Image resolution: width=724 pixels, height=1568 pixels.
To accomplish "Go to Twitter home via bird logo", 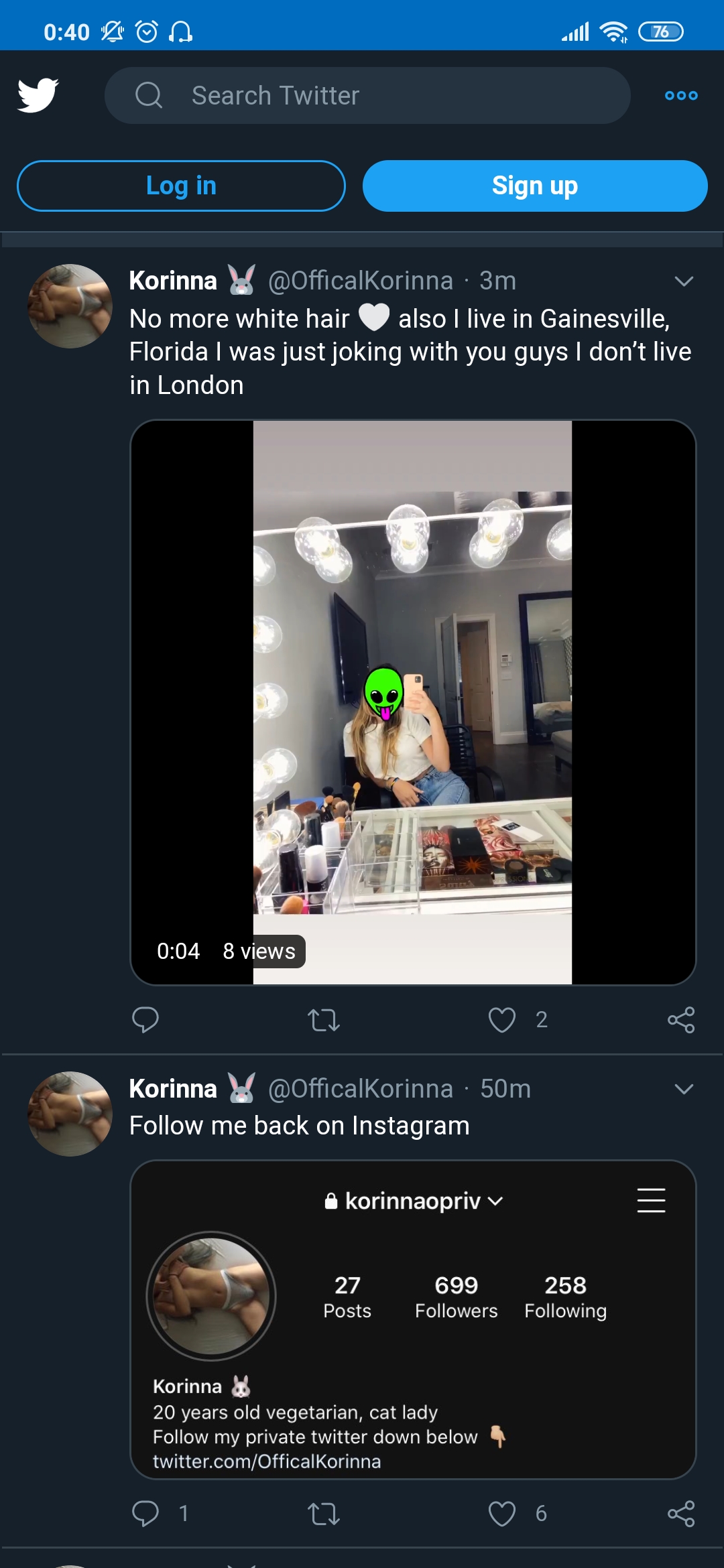I will click(38, 95).
